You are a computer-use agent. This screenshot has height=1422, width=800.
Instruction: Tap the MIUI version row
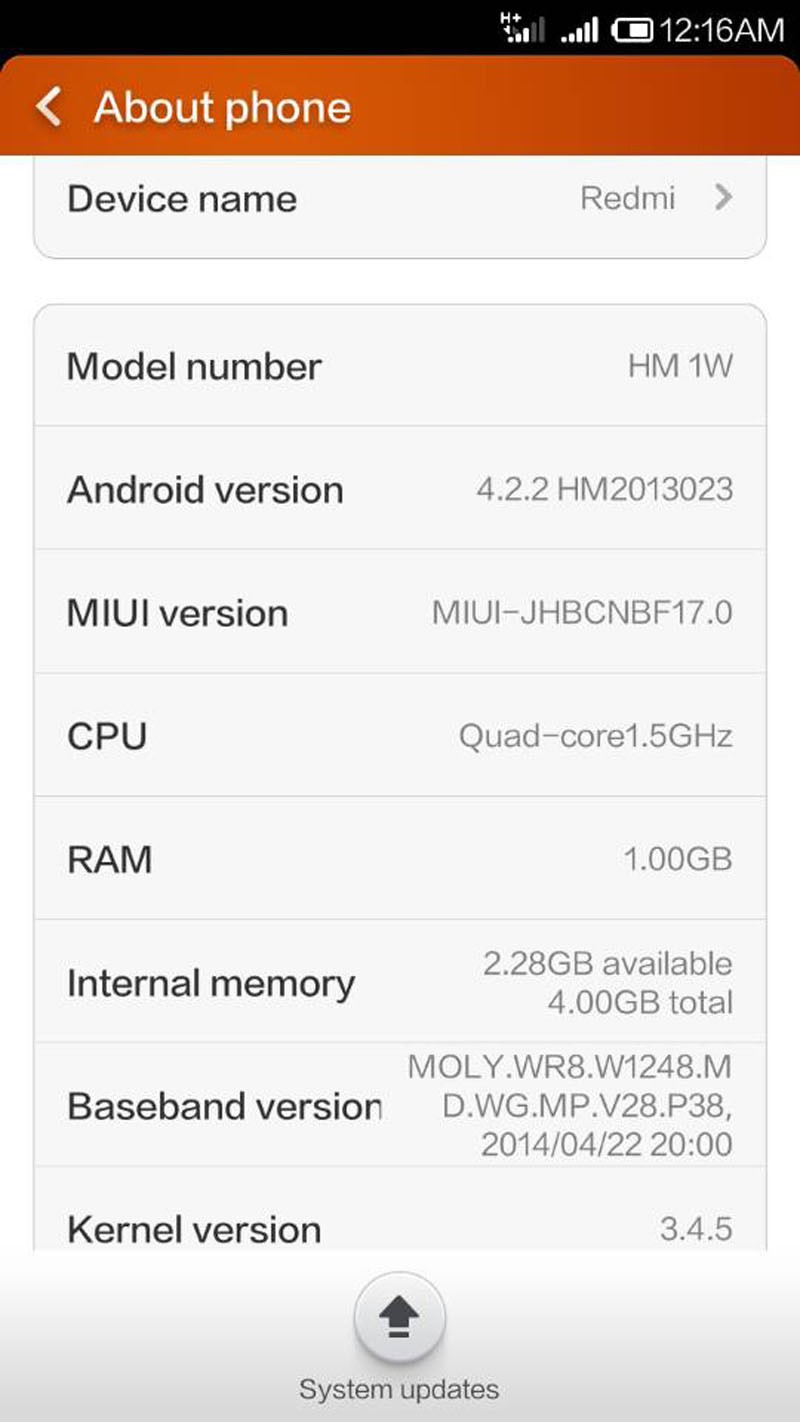click(x=400, y=612)
